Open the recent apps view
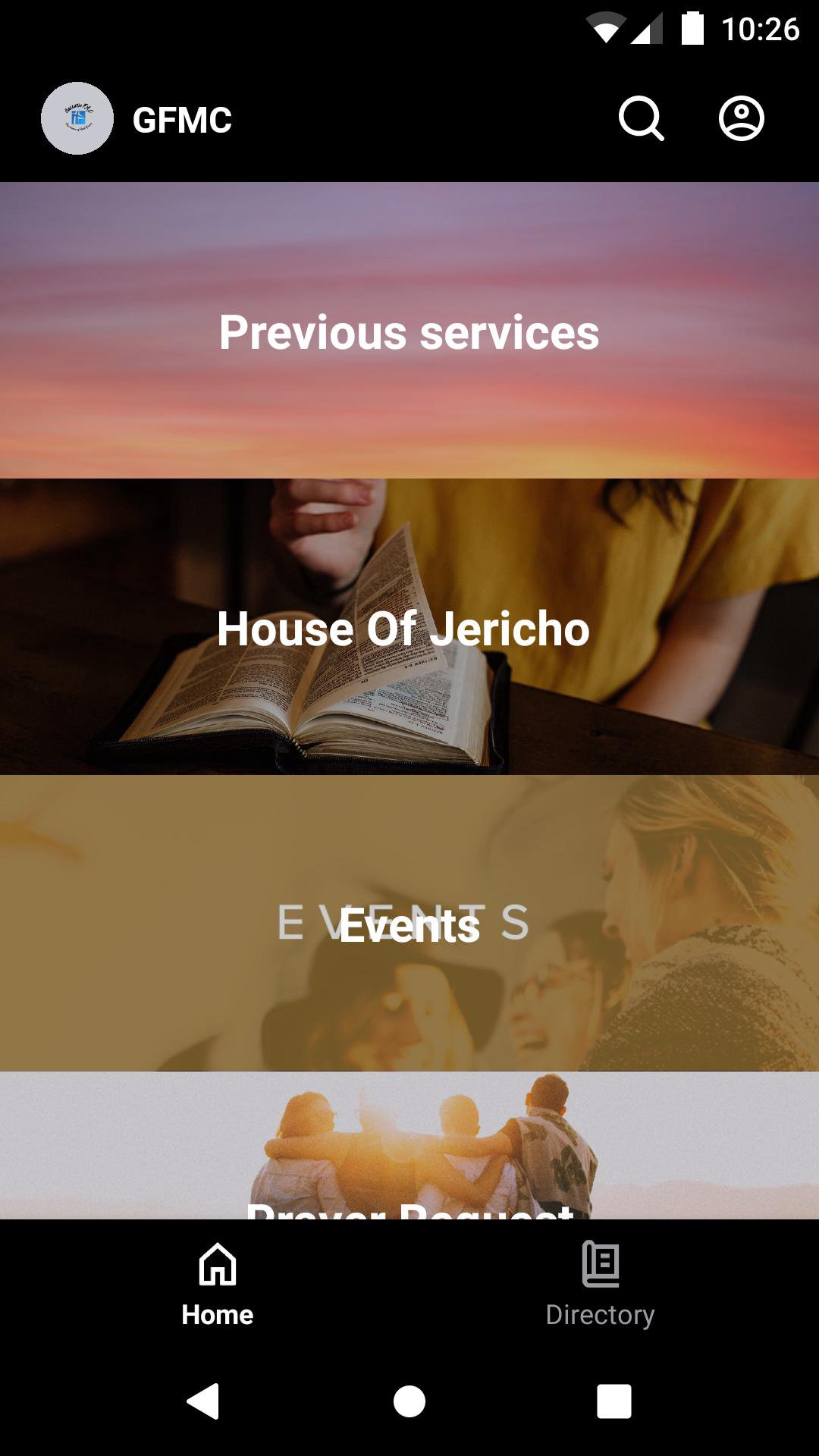The image size is (819, 1456). 614,1401
